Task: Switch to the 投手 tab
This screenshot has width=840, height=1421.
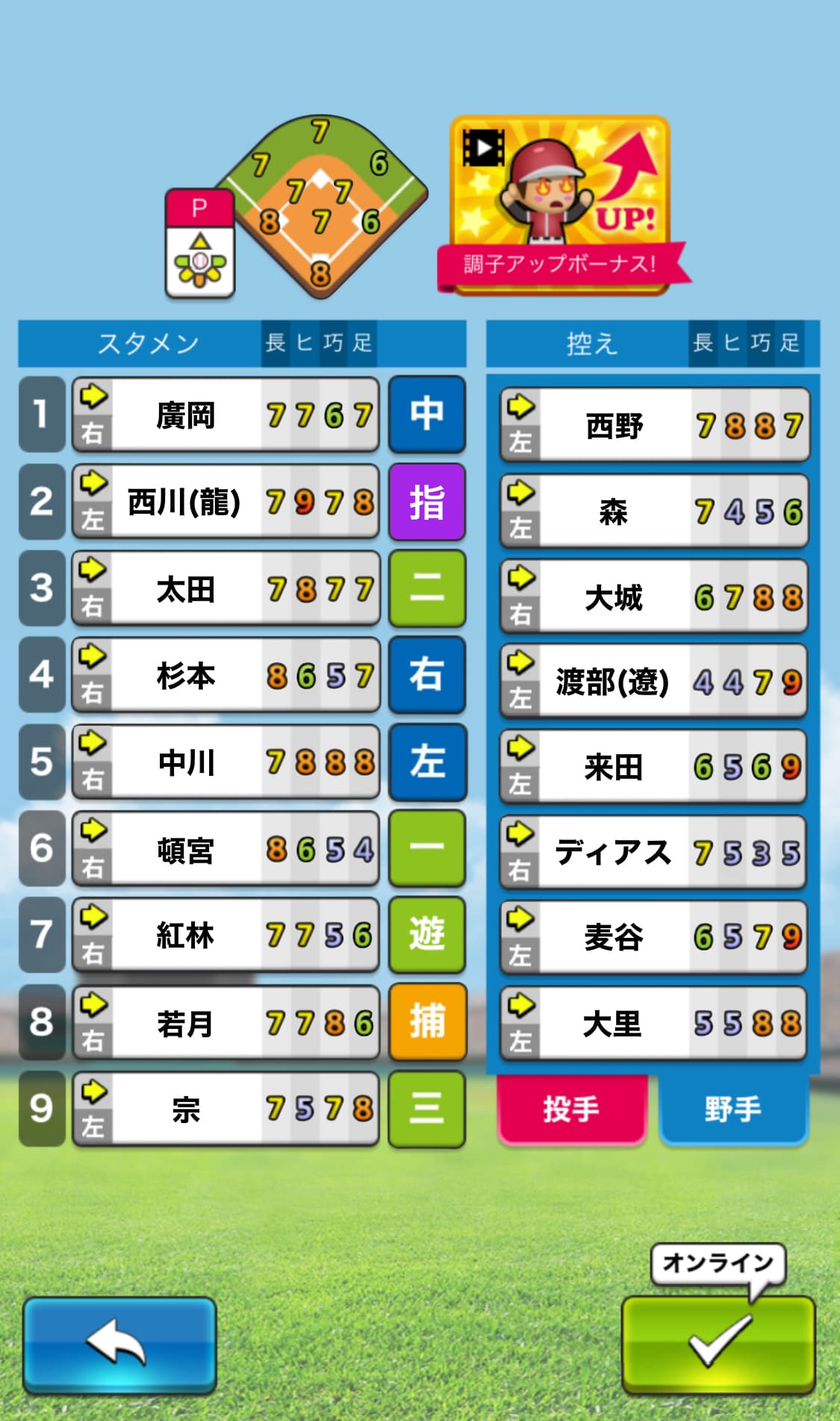Action: 571,1108
